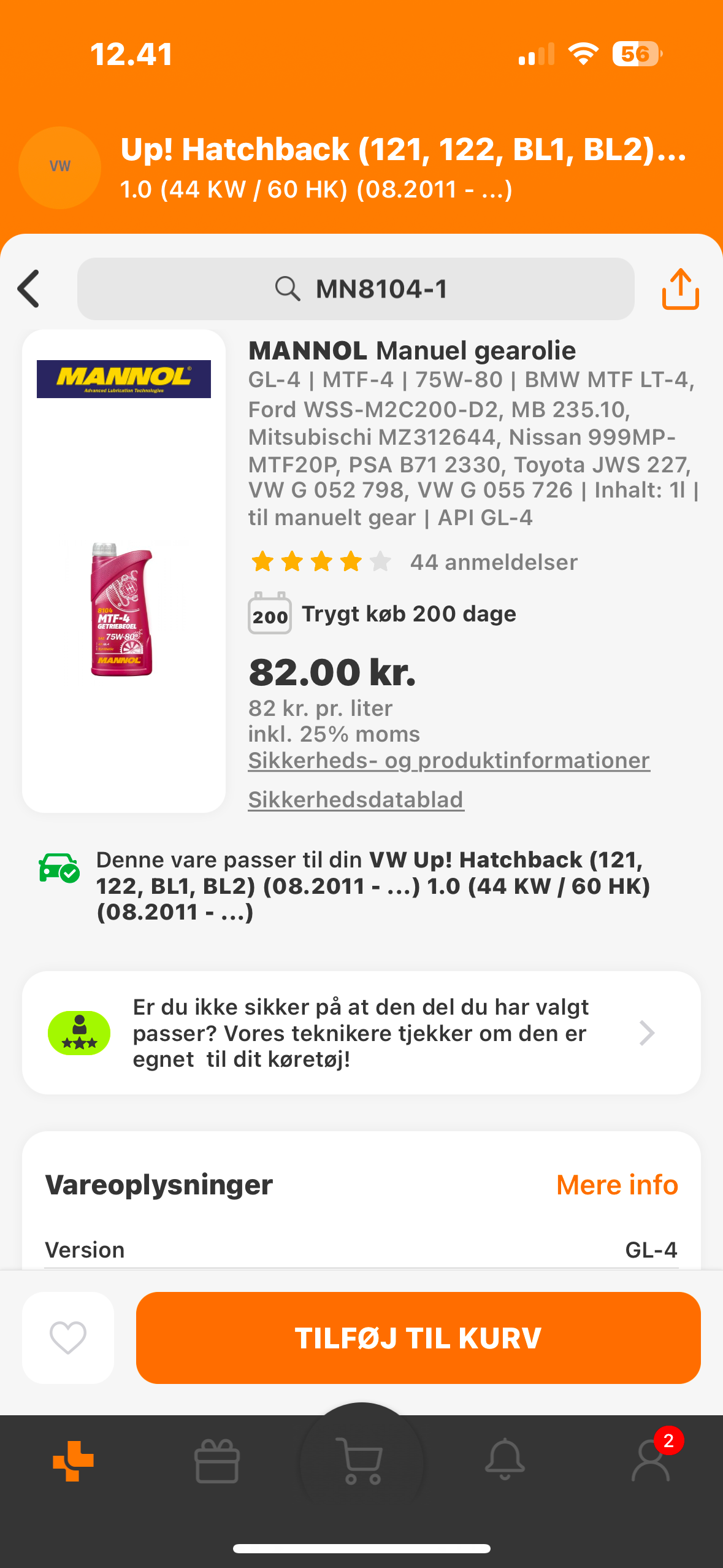723x1568 pixels.
Task: Open the profile account tab
Action: coord(651,1461)
